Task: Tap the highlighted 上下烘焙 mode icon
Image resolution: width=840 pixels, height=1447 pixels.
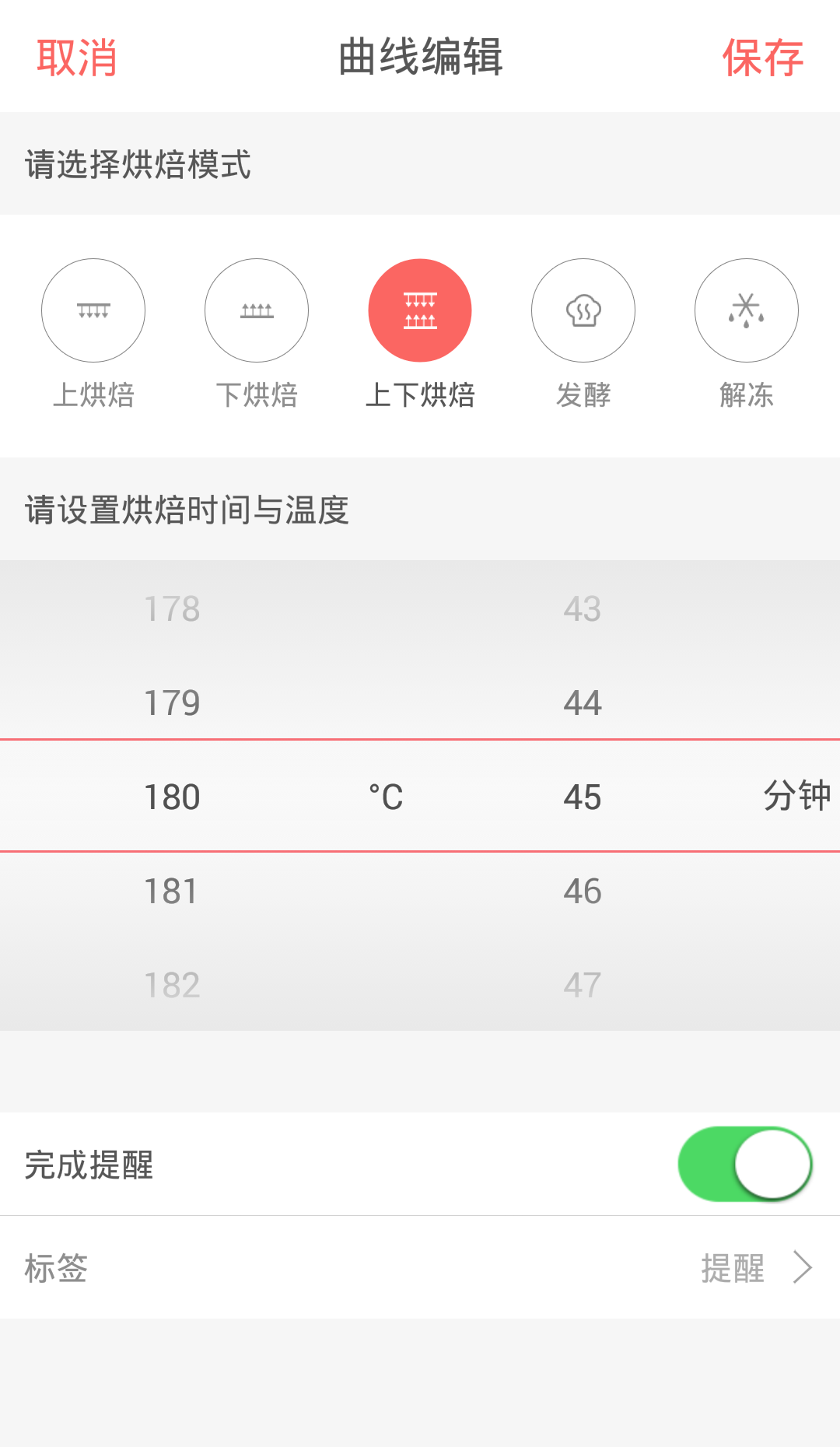Action: (420, 310)
